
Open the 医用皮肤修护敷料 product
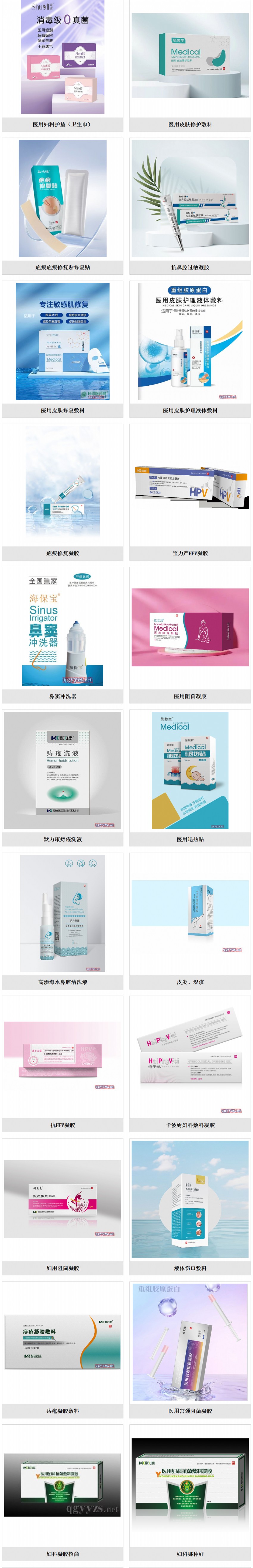[190, 58]
